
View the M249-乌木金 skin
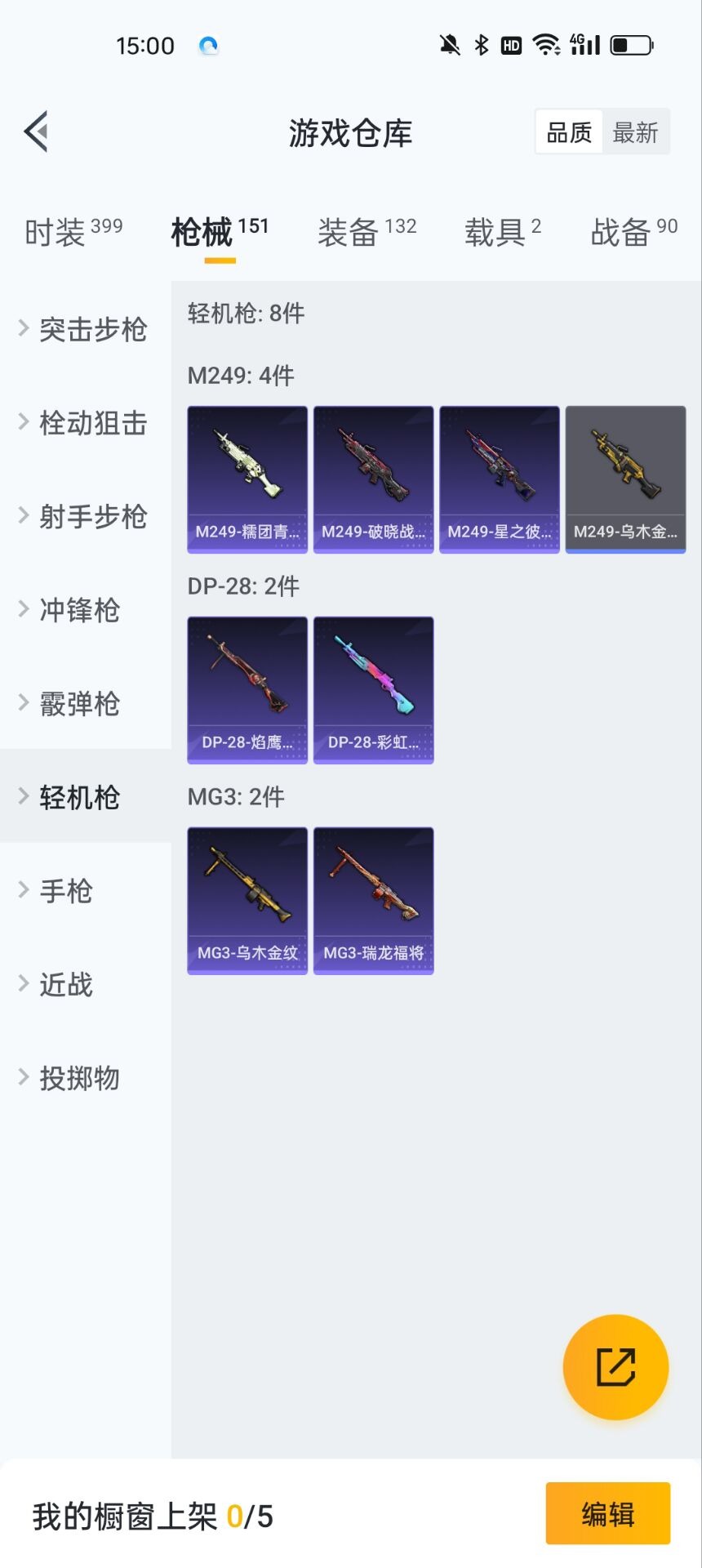(x=625, y=479)
